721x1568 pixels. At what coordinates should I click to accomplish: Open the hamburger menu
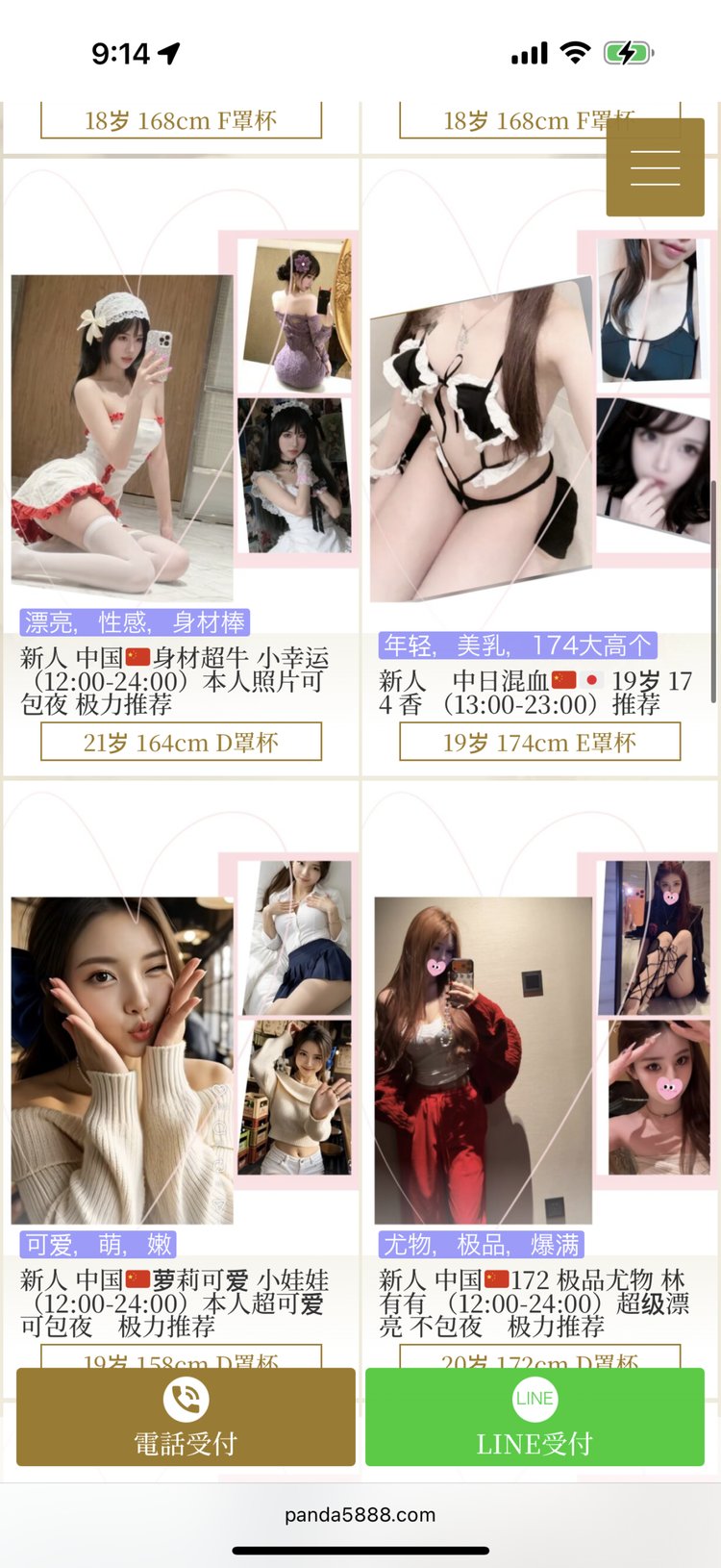tap(655, 167)
